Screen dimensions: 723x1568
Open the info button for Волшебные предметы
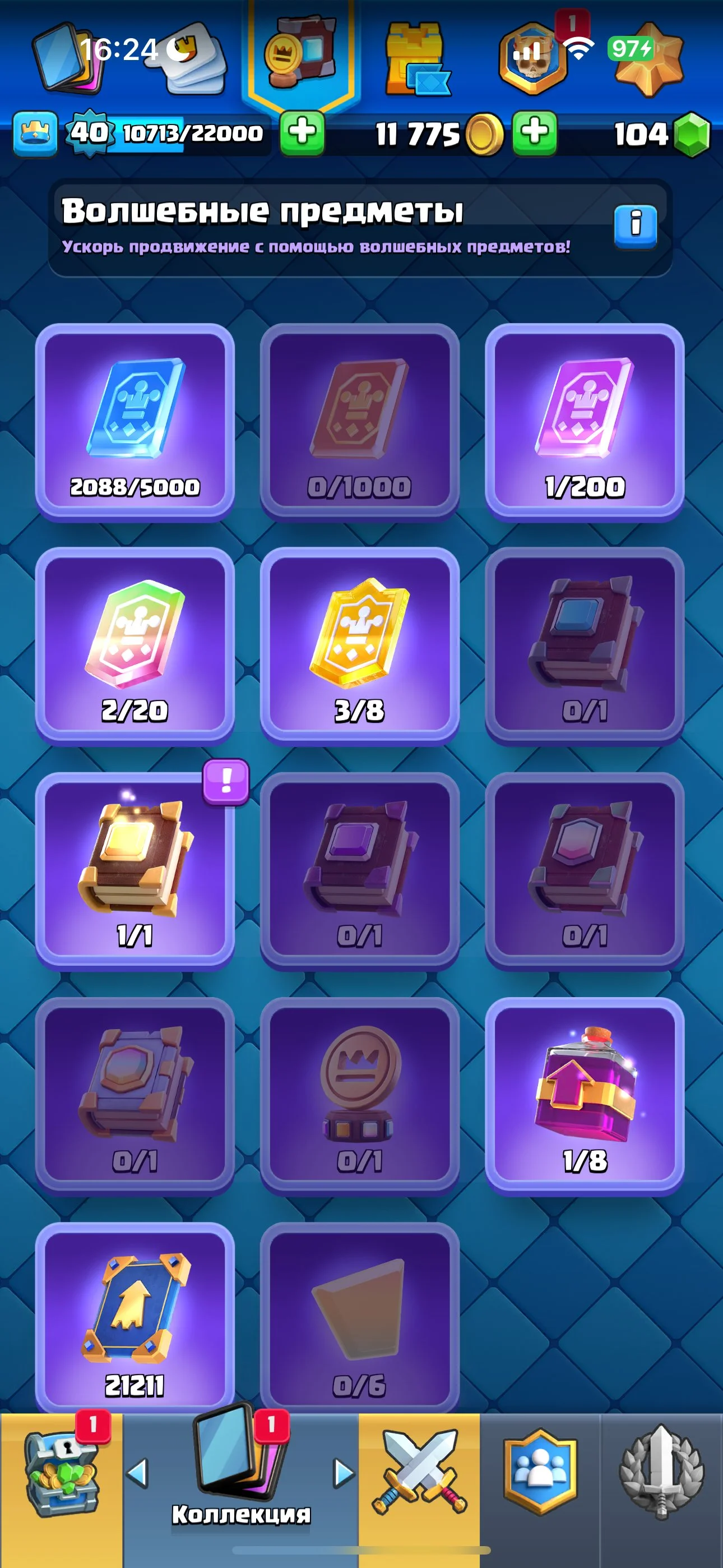[x=636, y=226]
